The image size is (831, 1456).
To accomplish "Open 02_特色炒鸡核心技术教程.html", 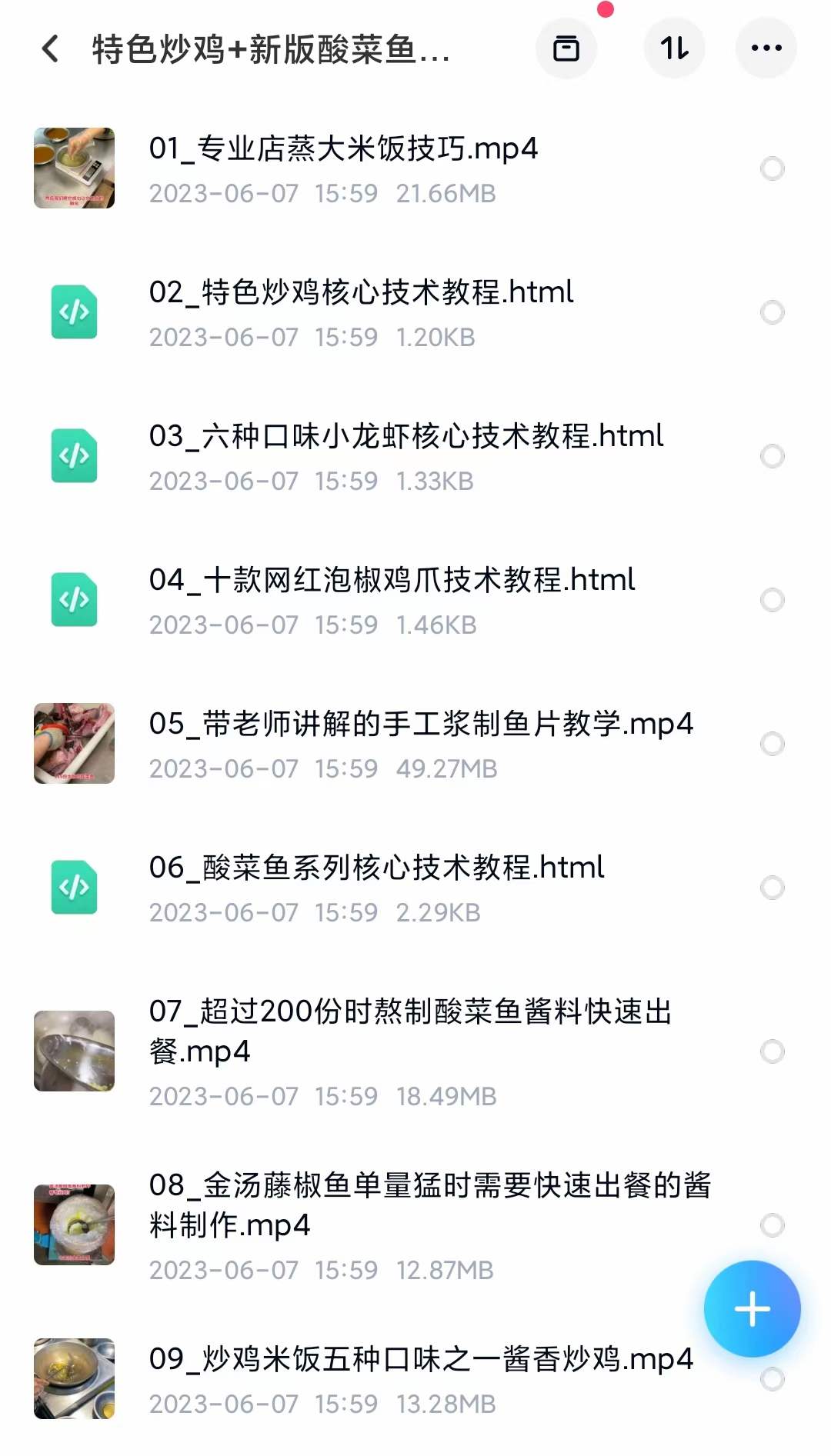I will point(362,292).
